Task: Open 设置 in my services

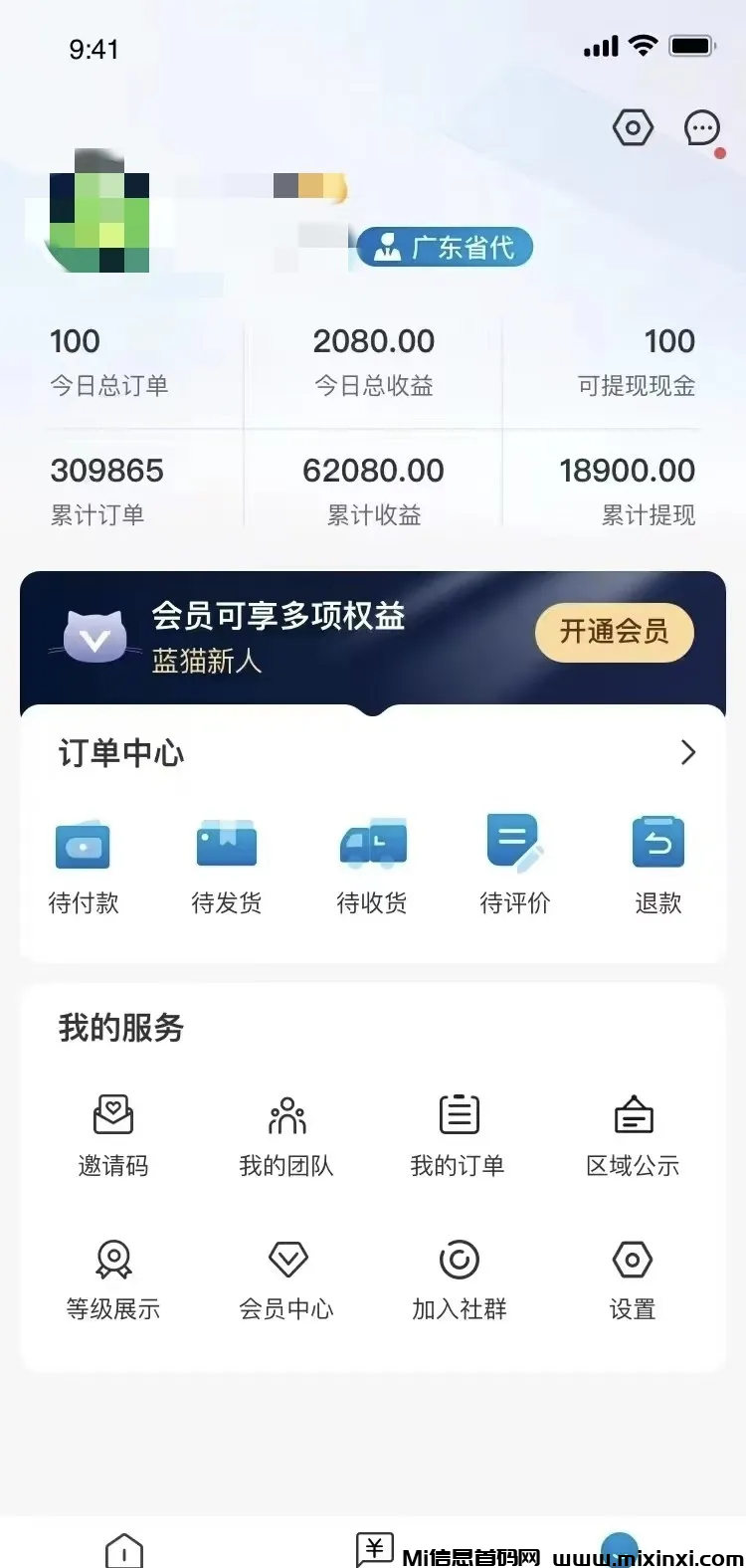Action: pos(633,1278)
